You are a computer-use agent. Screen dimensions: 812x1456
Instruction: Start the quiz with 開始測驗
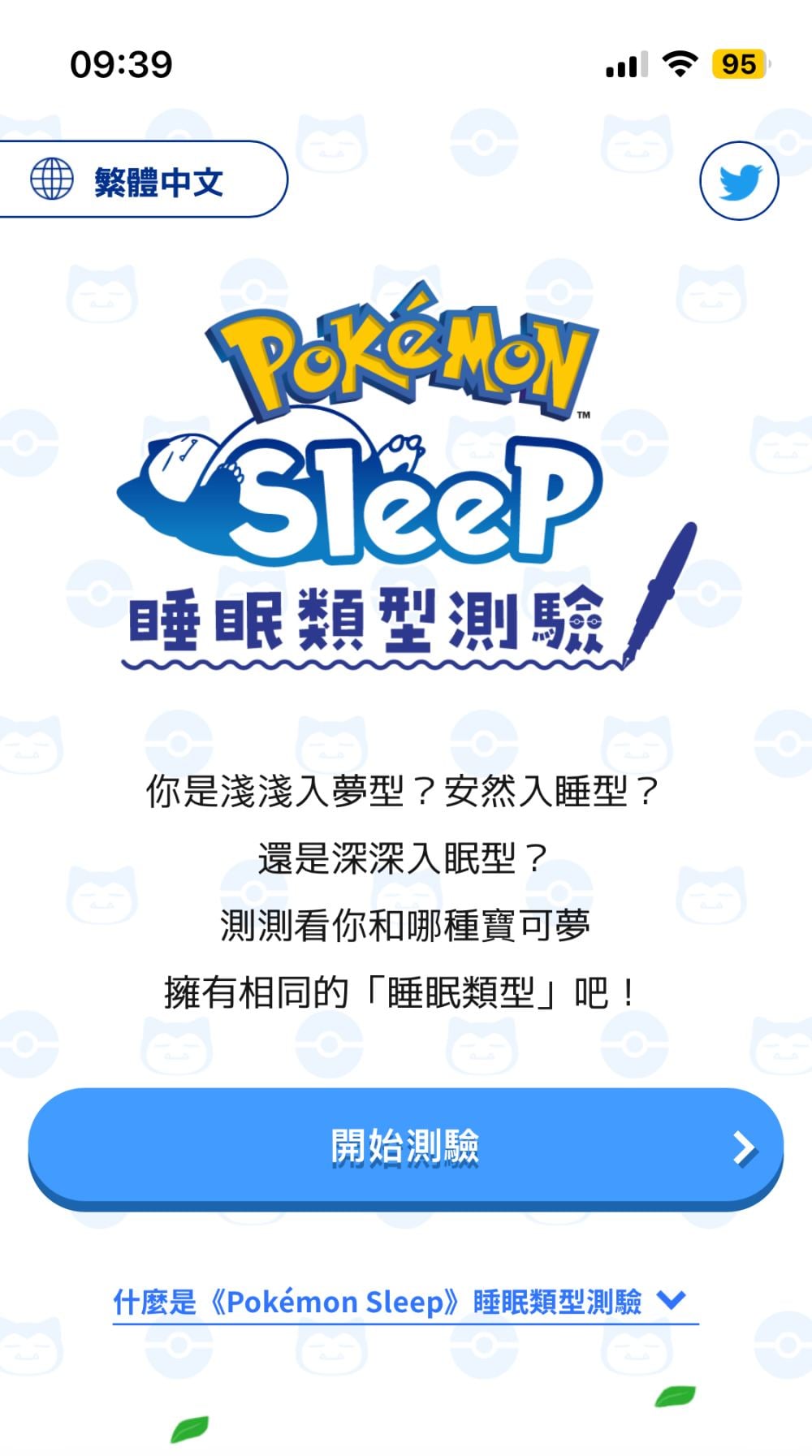(405, 1147)
